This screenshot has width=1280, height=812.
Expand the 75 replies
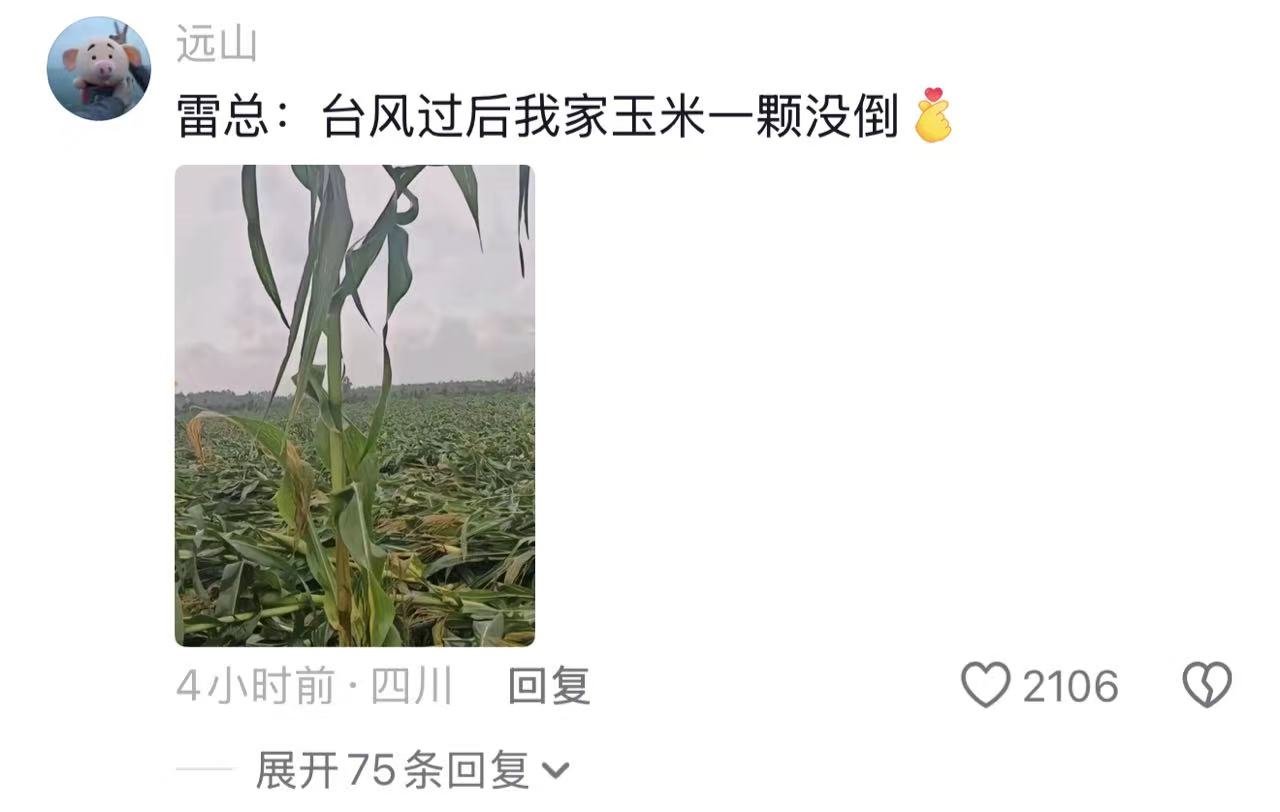coord(412,771)
